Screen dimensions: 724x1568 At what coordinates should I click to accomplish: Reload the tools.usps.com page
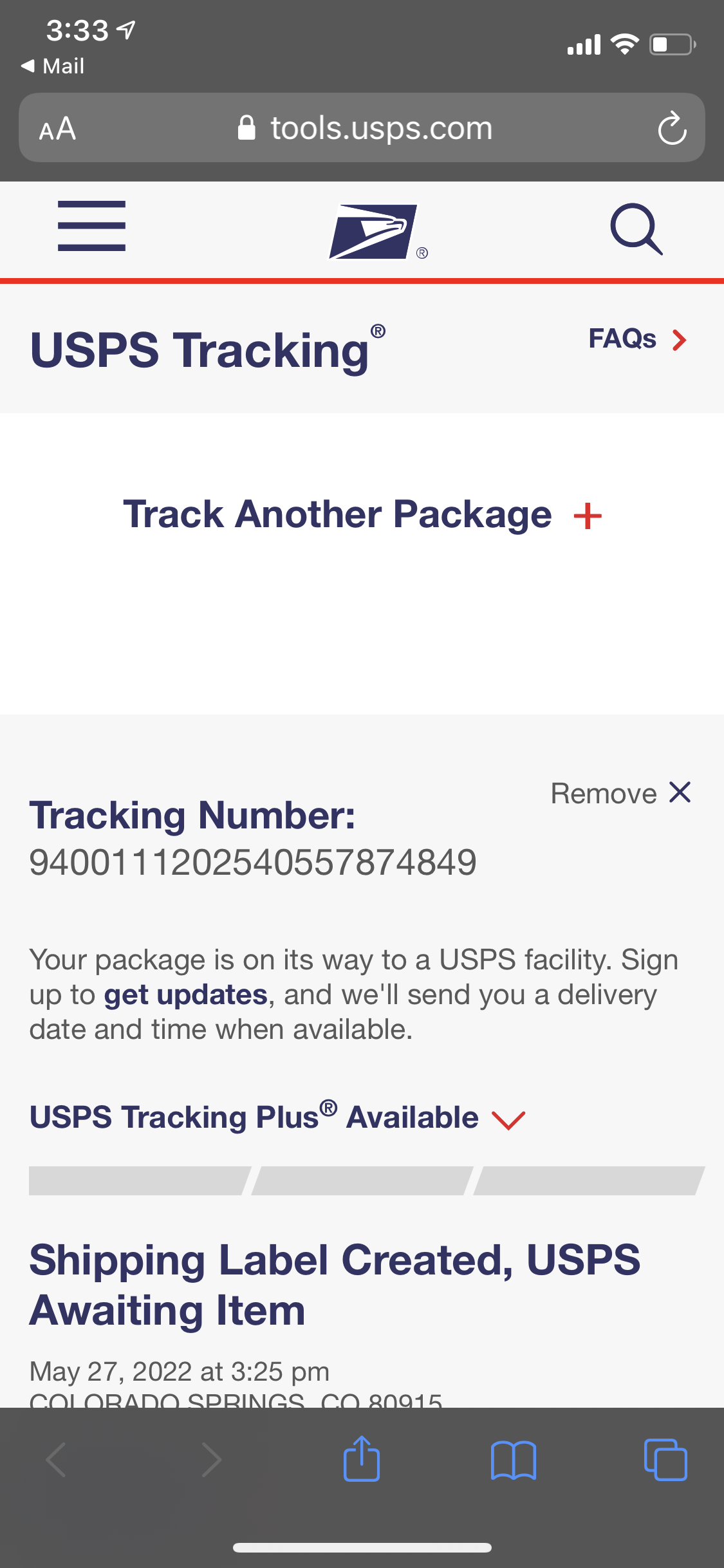672,128
